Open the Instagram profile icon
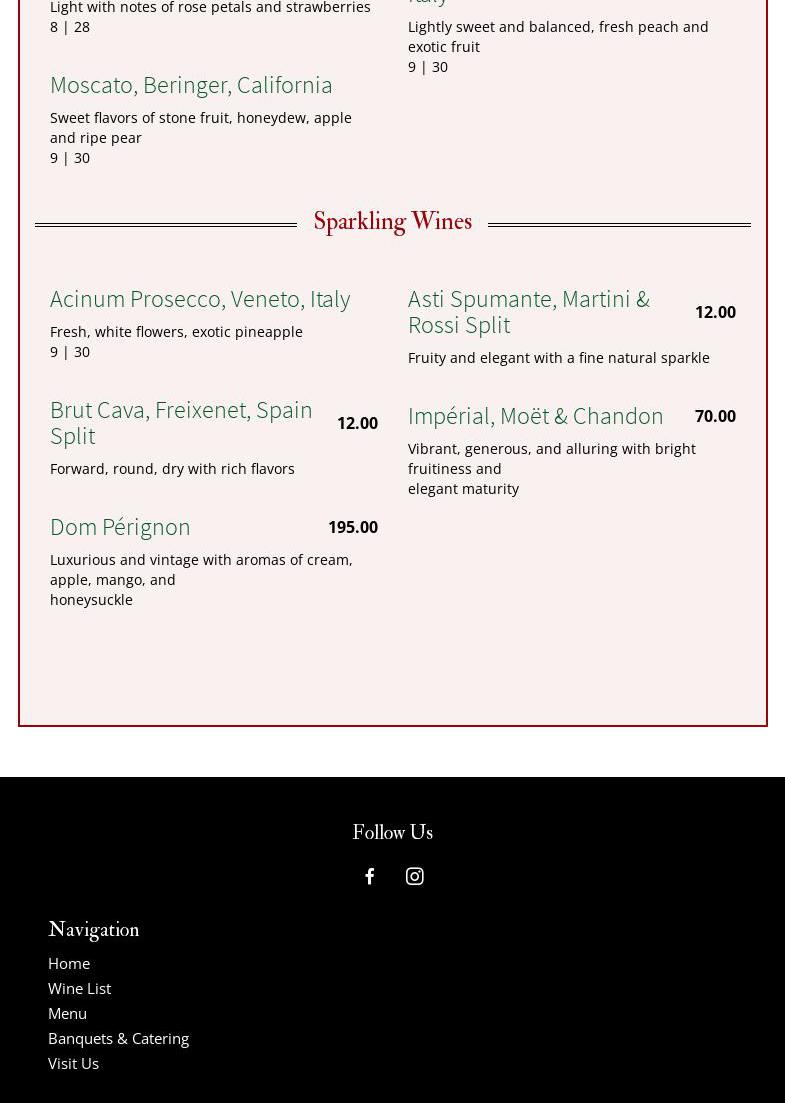The width and height of the screenshot is (785, 1103). (x=415, y=876)
